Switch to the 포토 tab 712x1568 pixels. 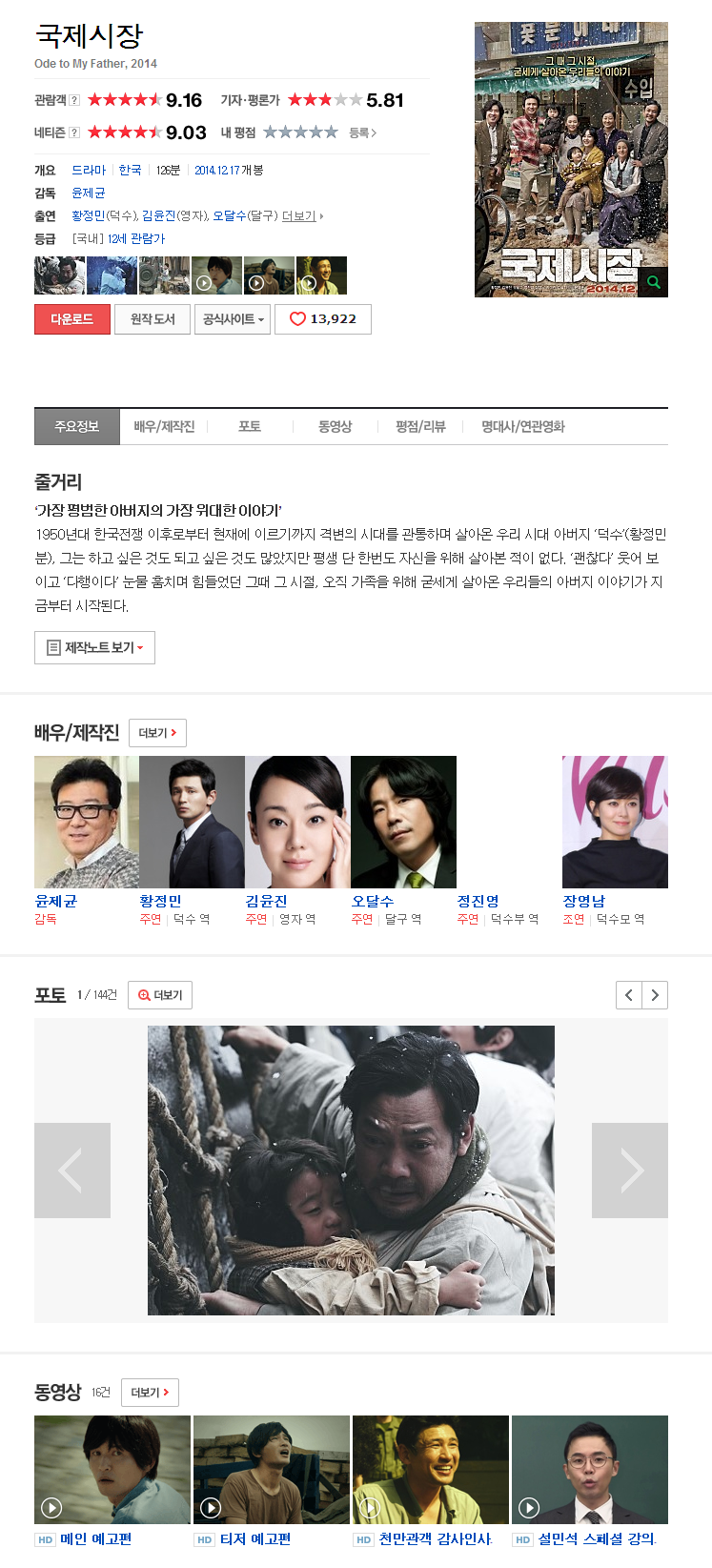point(250,426)
